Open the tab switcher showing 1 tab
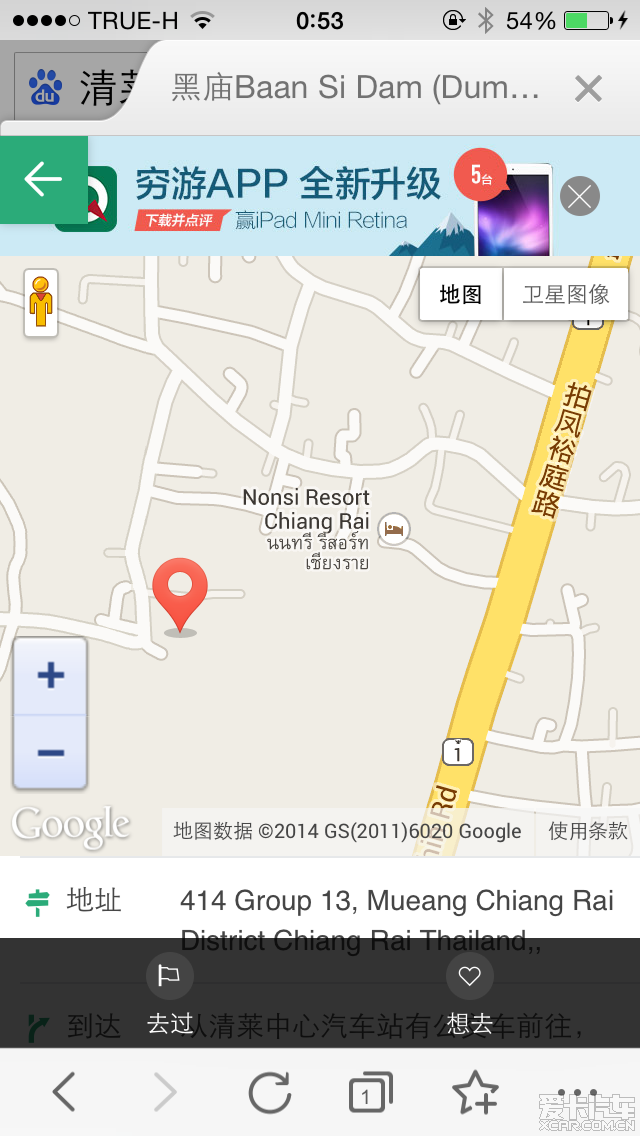The image size is (640, 1136). pos(370,1092)
